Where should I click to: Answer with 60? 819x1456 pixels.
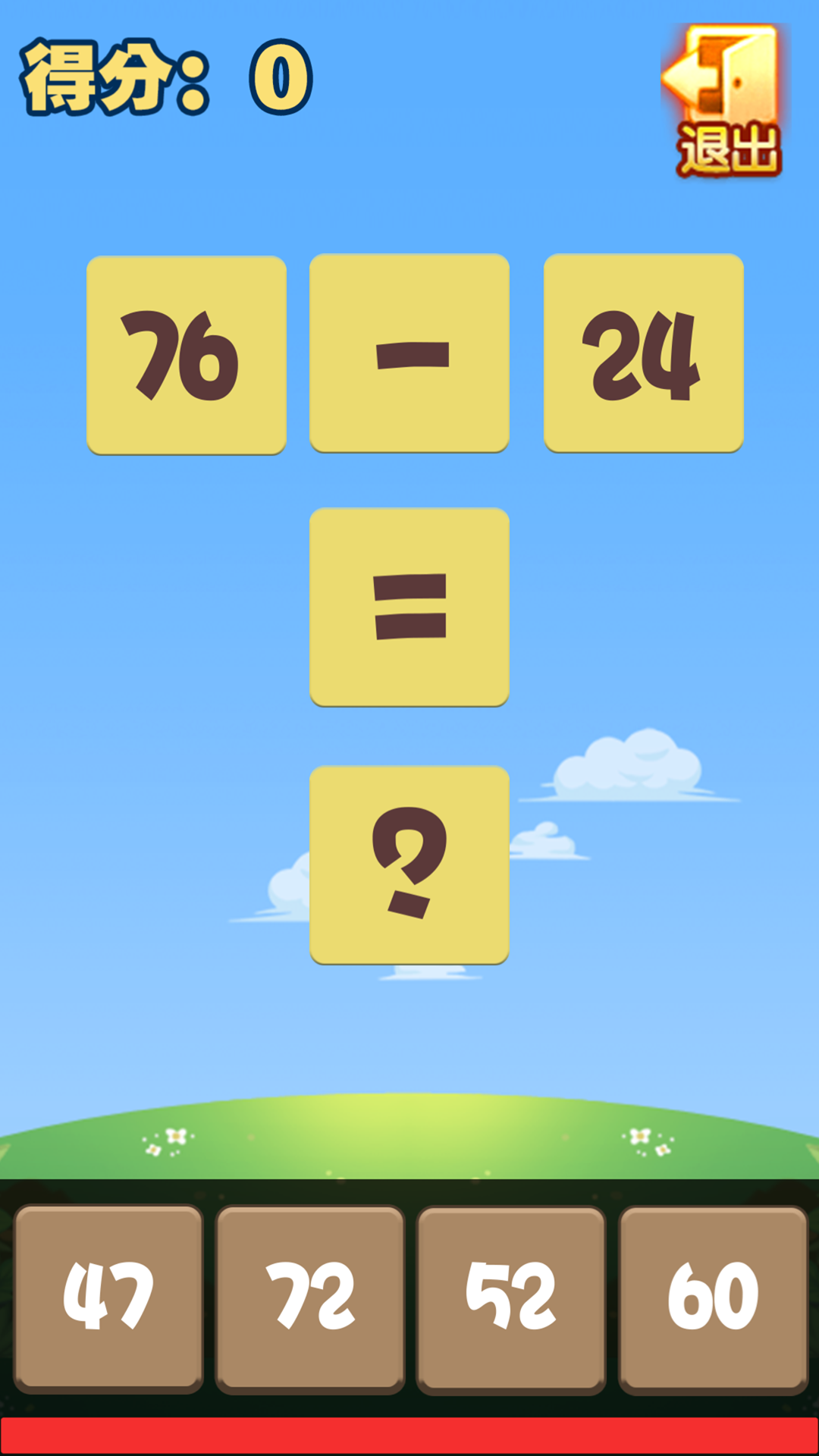click(x=713, y=1298)
